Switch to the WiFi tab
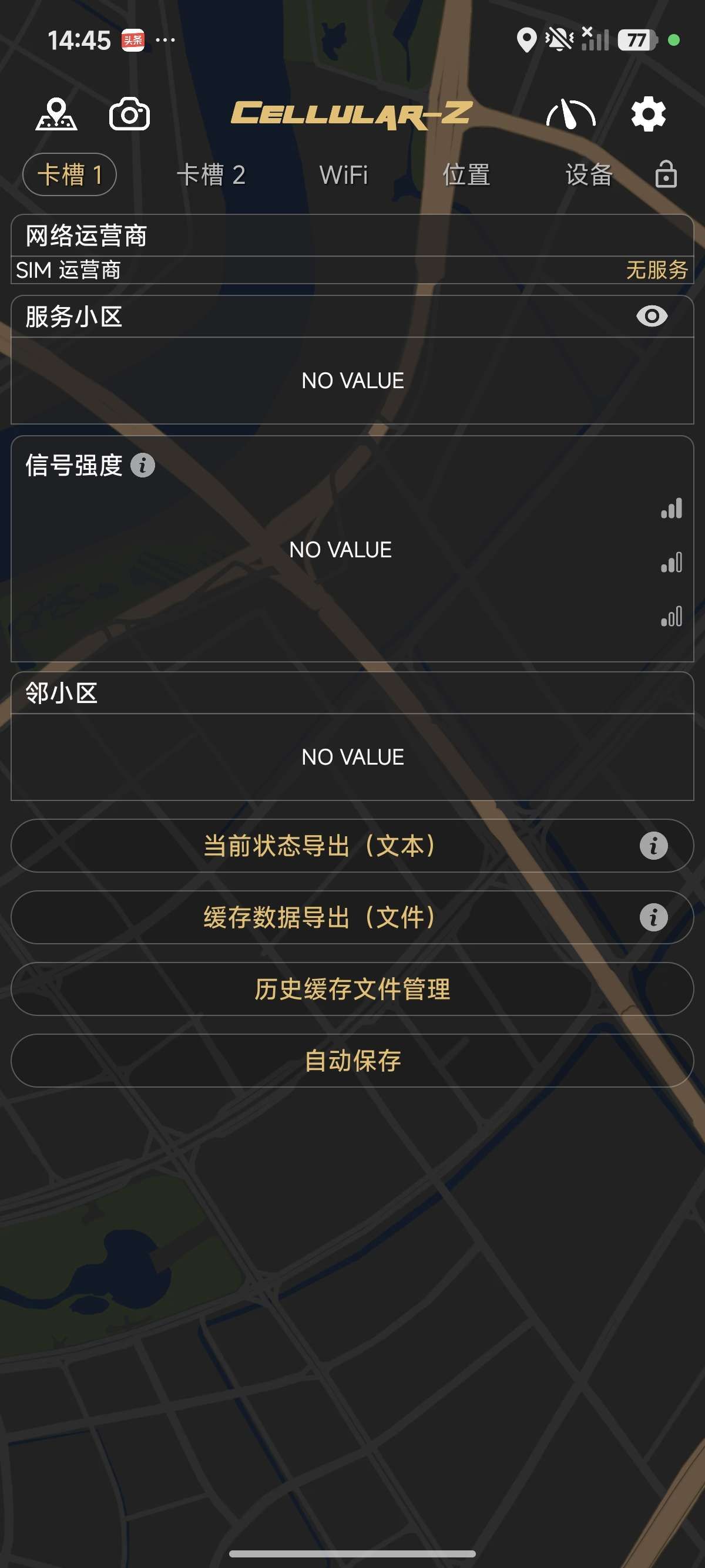Image resolution: width=705 pixels, height=1568 pixels. (343, 174)
